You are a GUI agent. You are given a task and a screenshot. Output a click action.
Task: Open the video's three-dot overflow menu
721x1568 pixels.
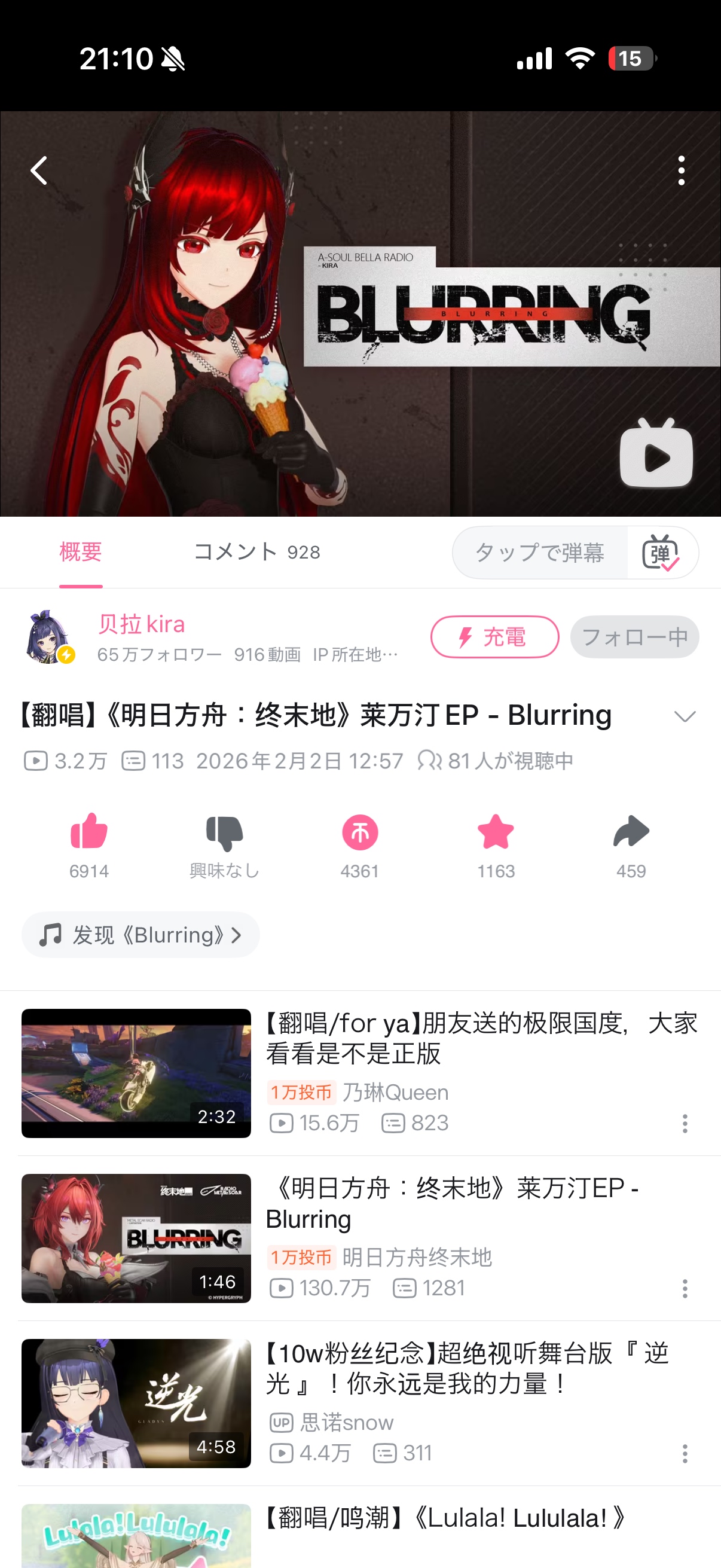click(681, 170)
